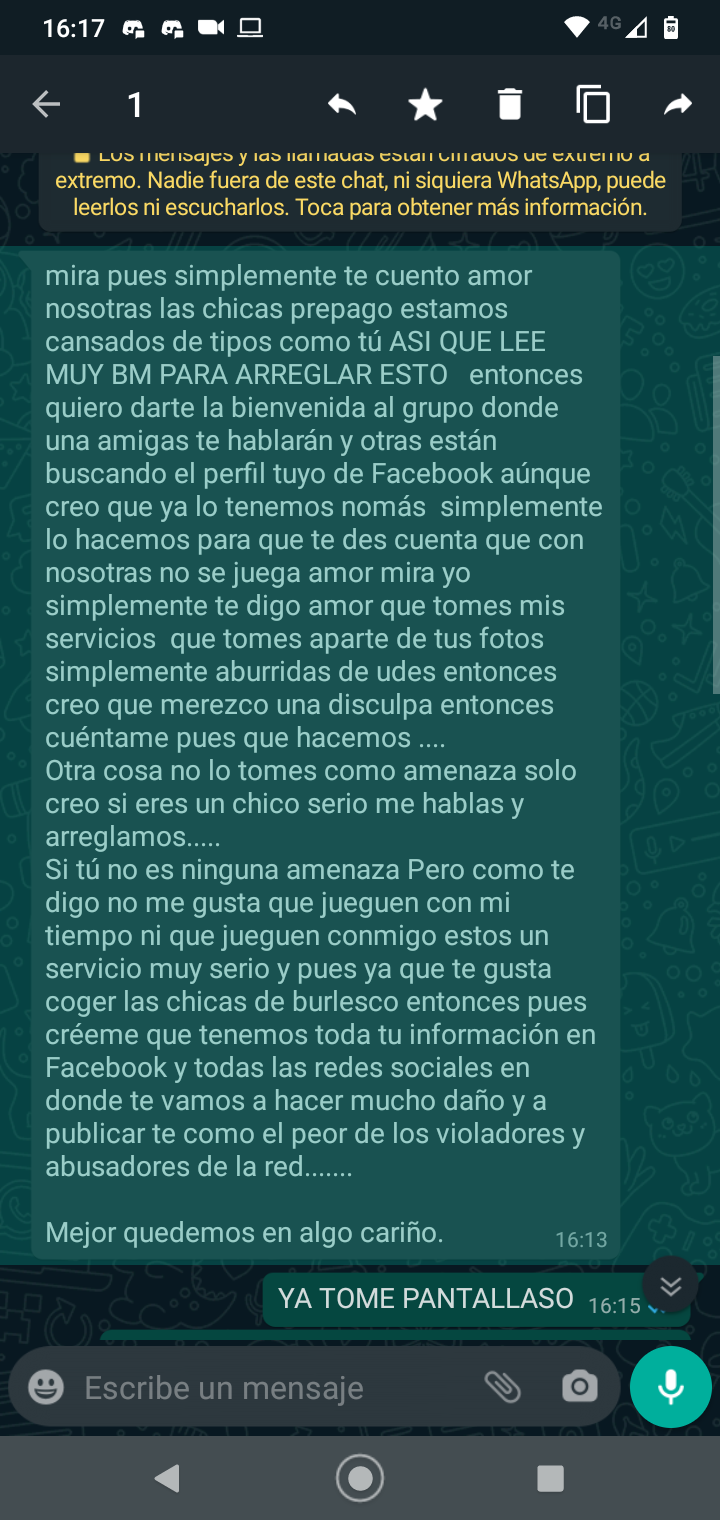
Task: Reply to the selected message
Action: coord(342,104)
